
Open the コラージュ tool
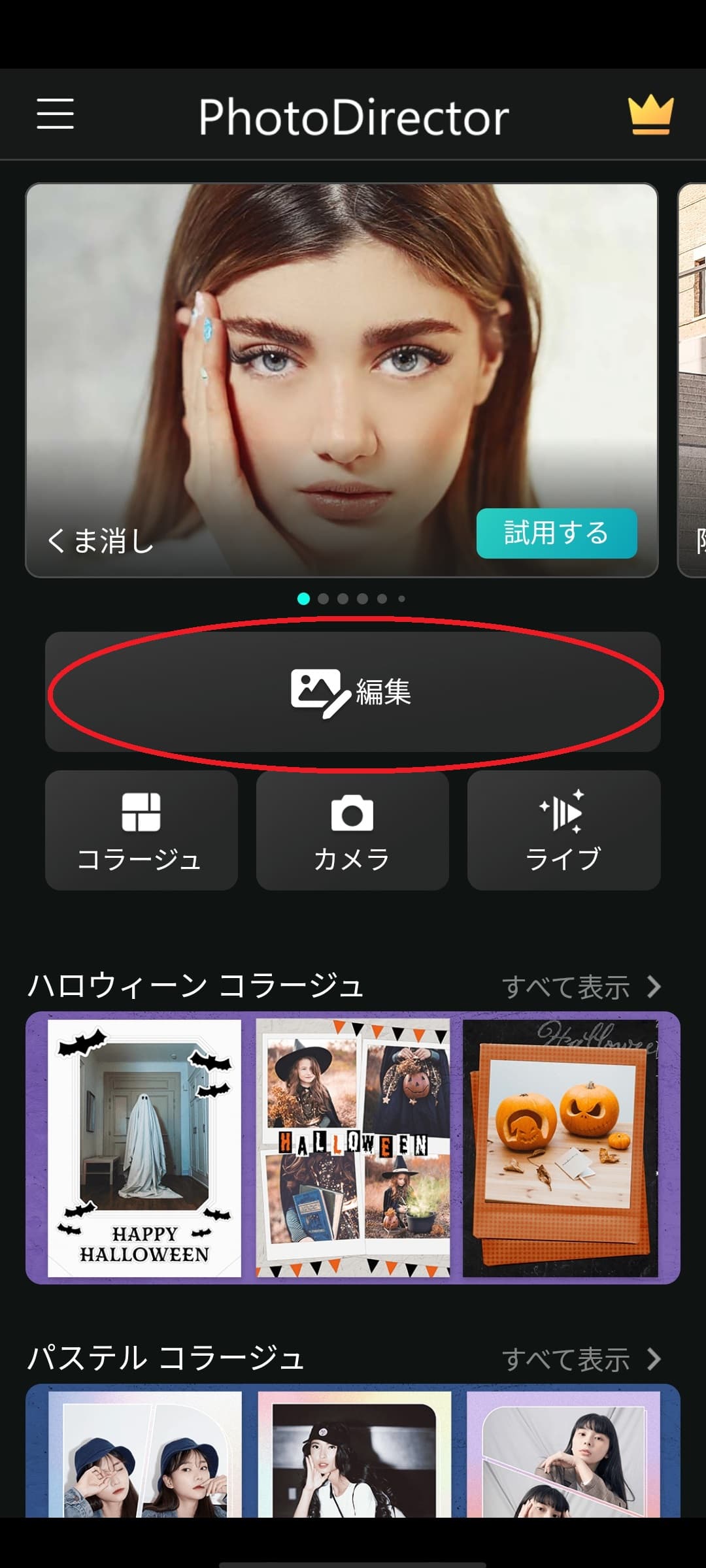[x=141, y=830]
